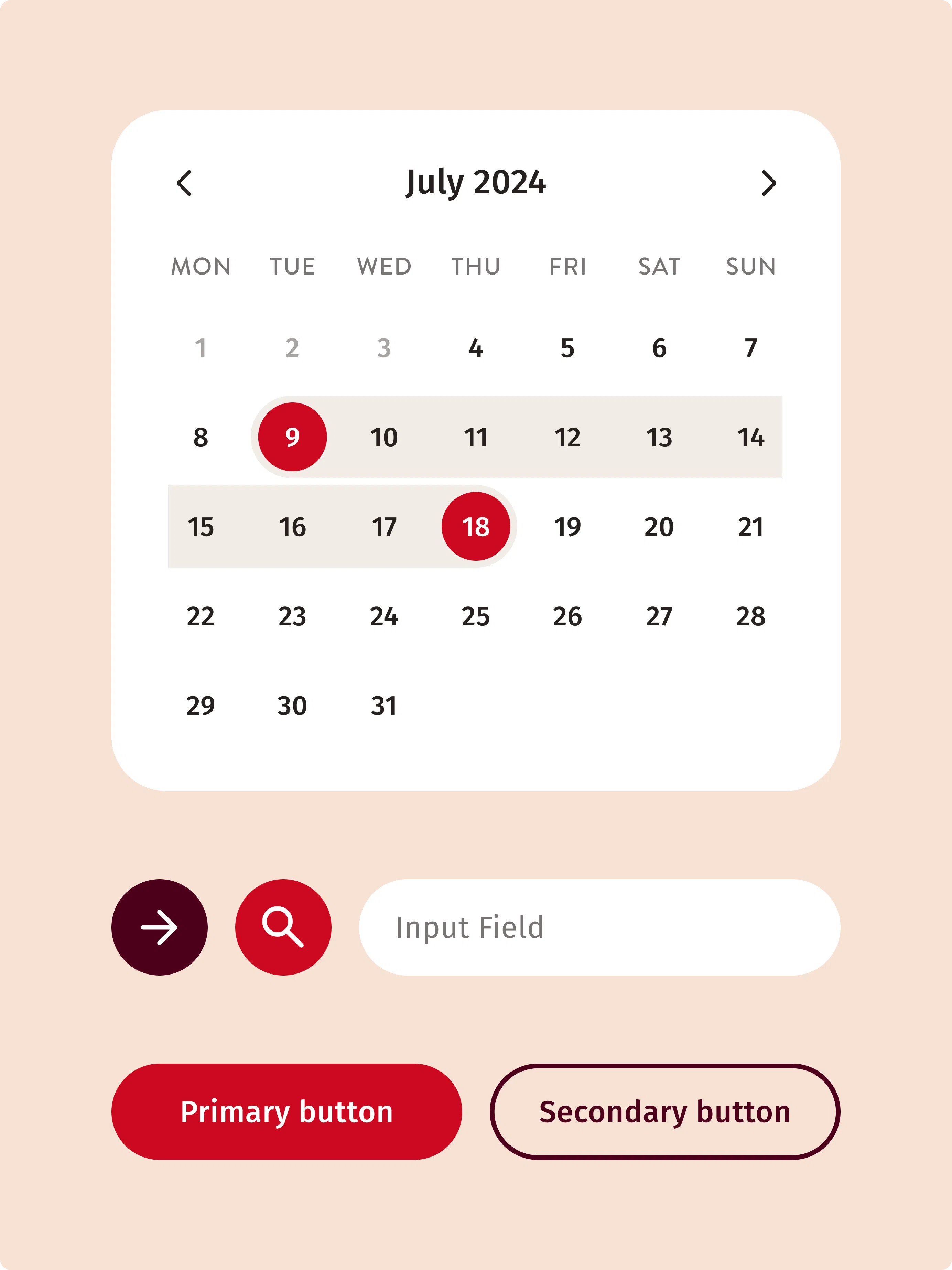
Task: Select July 9 on the calendar
Action: tap(292, 437)
